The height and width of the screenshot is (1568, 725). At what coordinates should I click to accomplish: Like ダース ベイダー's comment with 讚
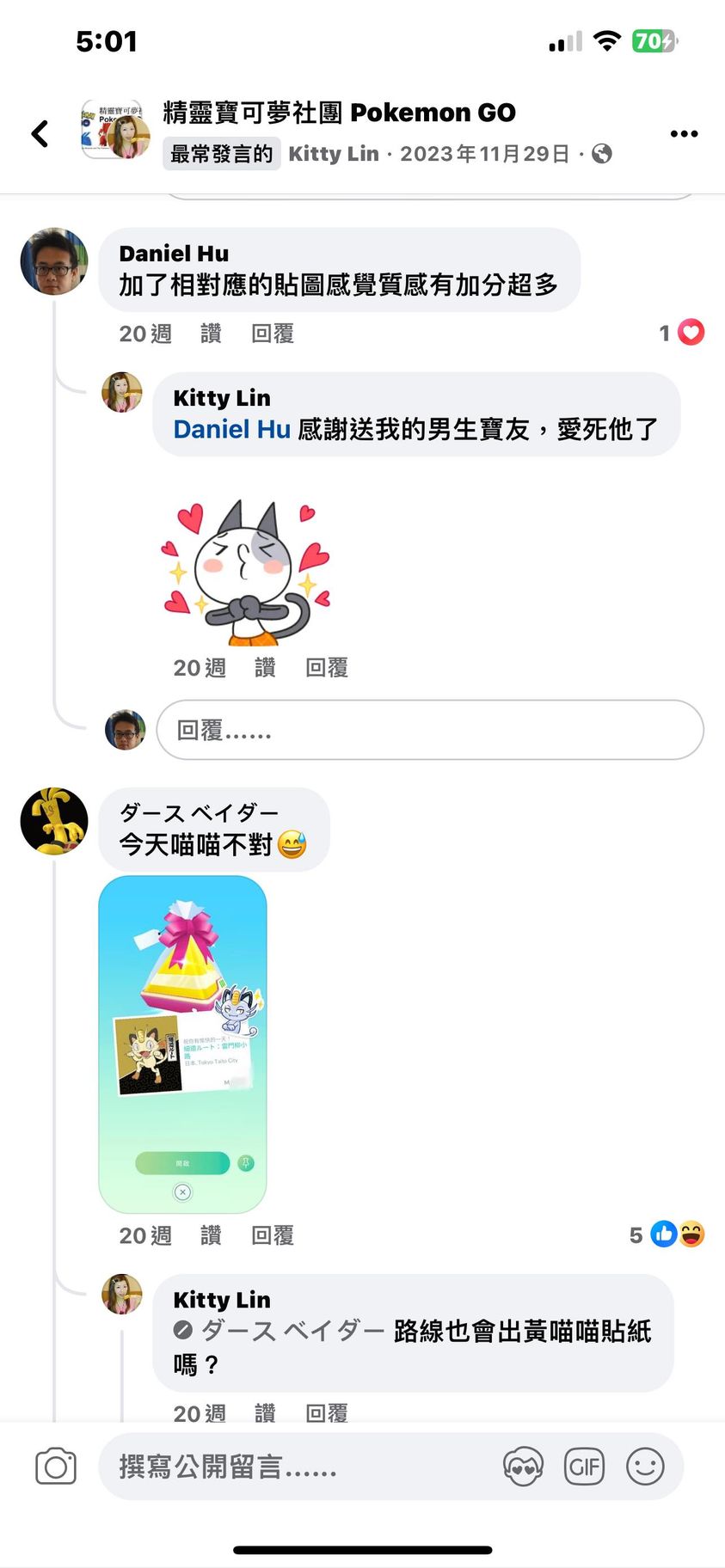[211, 1235]
